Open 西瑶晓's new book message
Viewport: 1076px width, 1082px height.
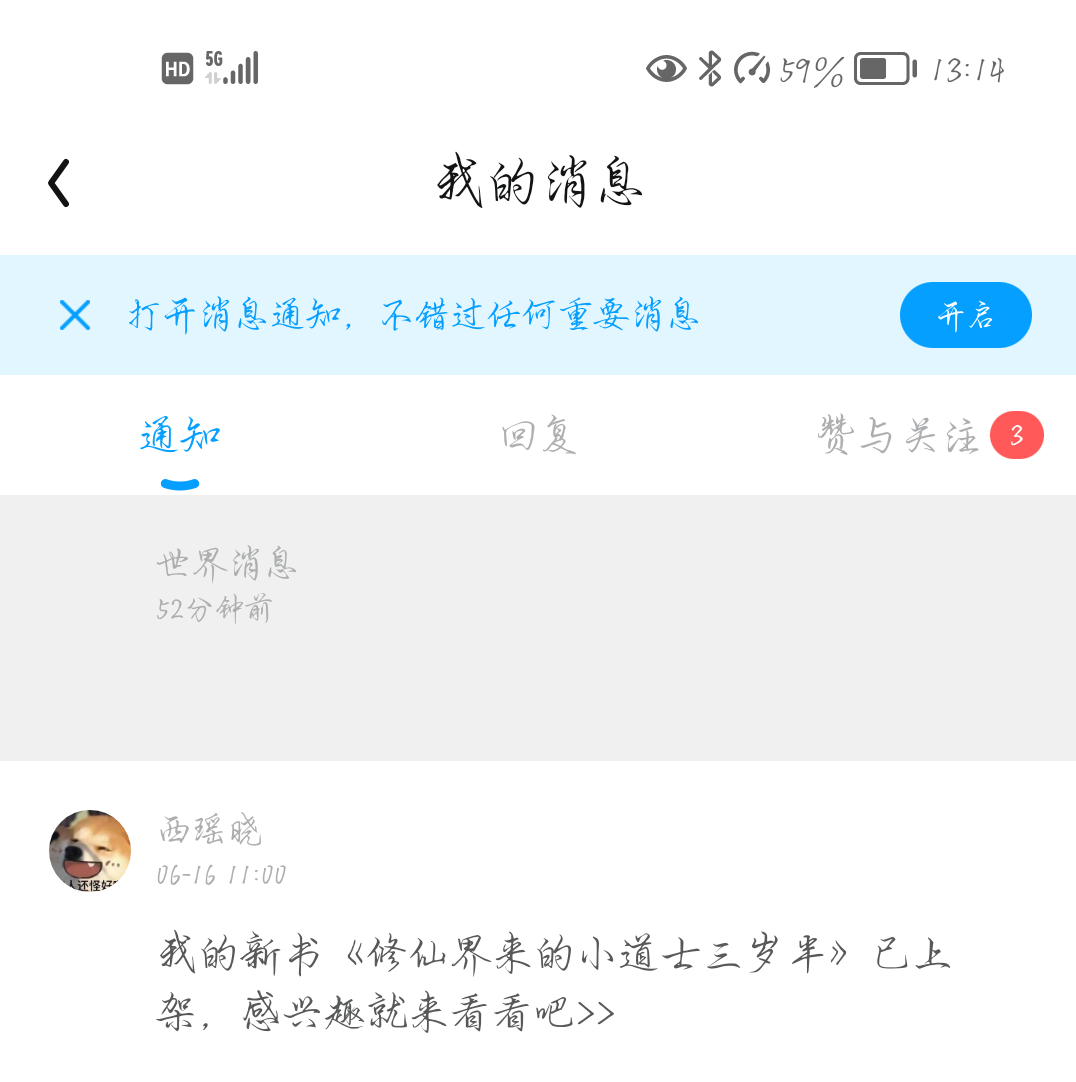click(x=553, y=982)
